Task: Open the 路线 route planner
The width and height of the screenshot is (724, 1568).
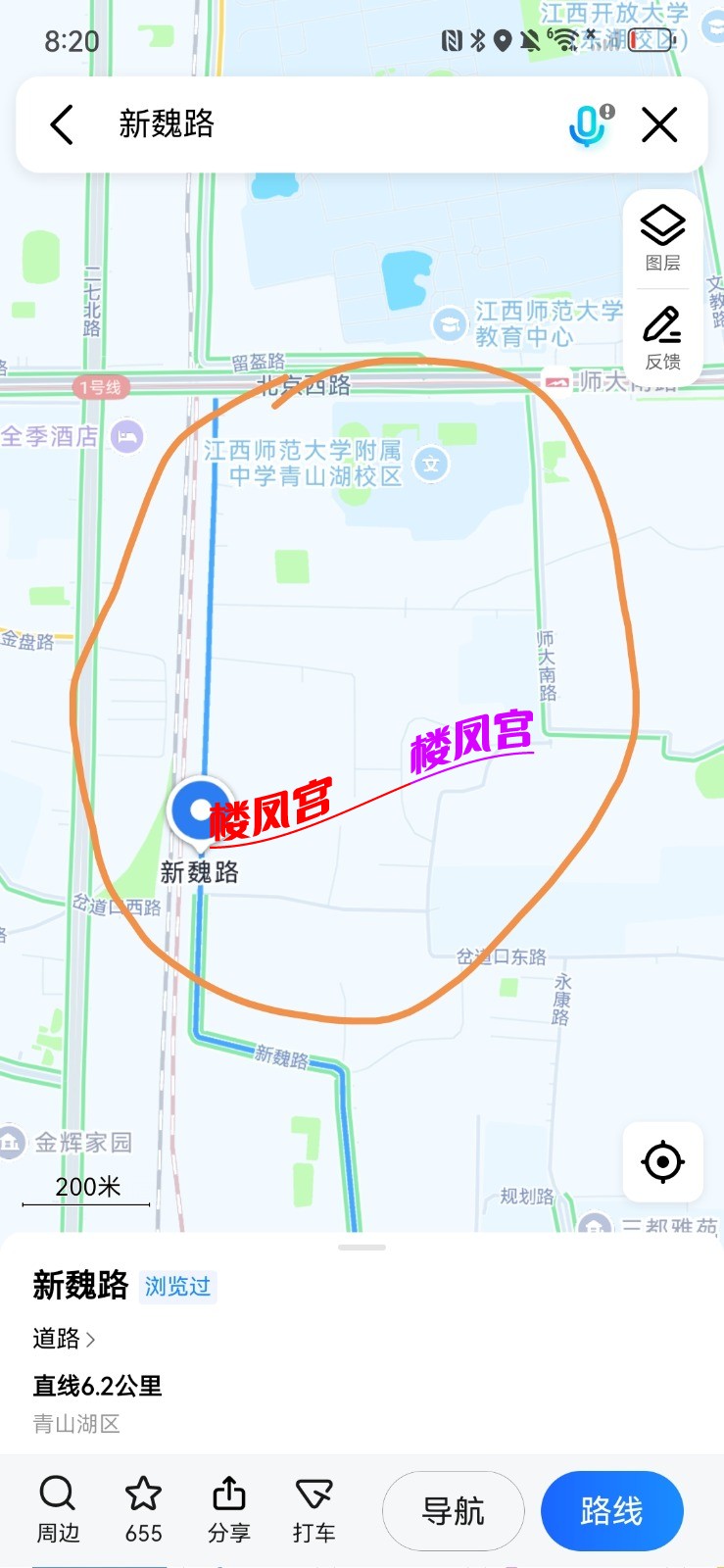Action: click(611, 1511)
